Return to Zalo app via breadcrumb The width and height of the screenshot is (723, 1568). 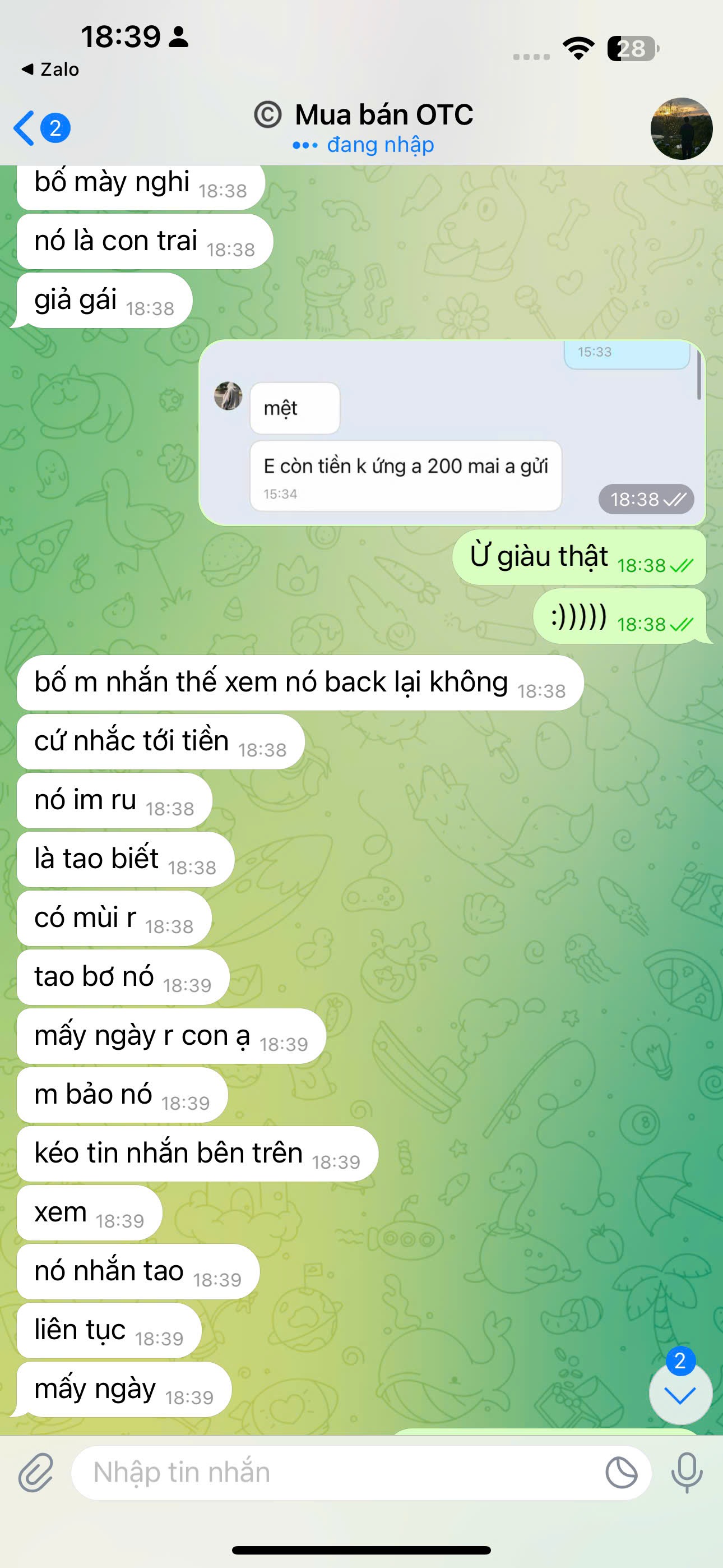click(50, 70)
